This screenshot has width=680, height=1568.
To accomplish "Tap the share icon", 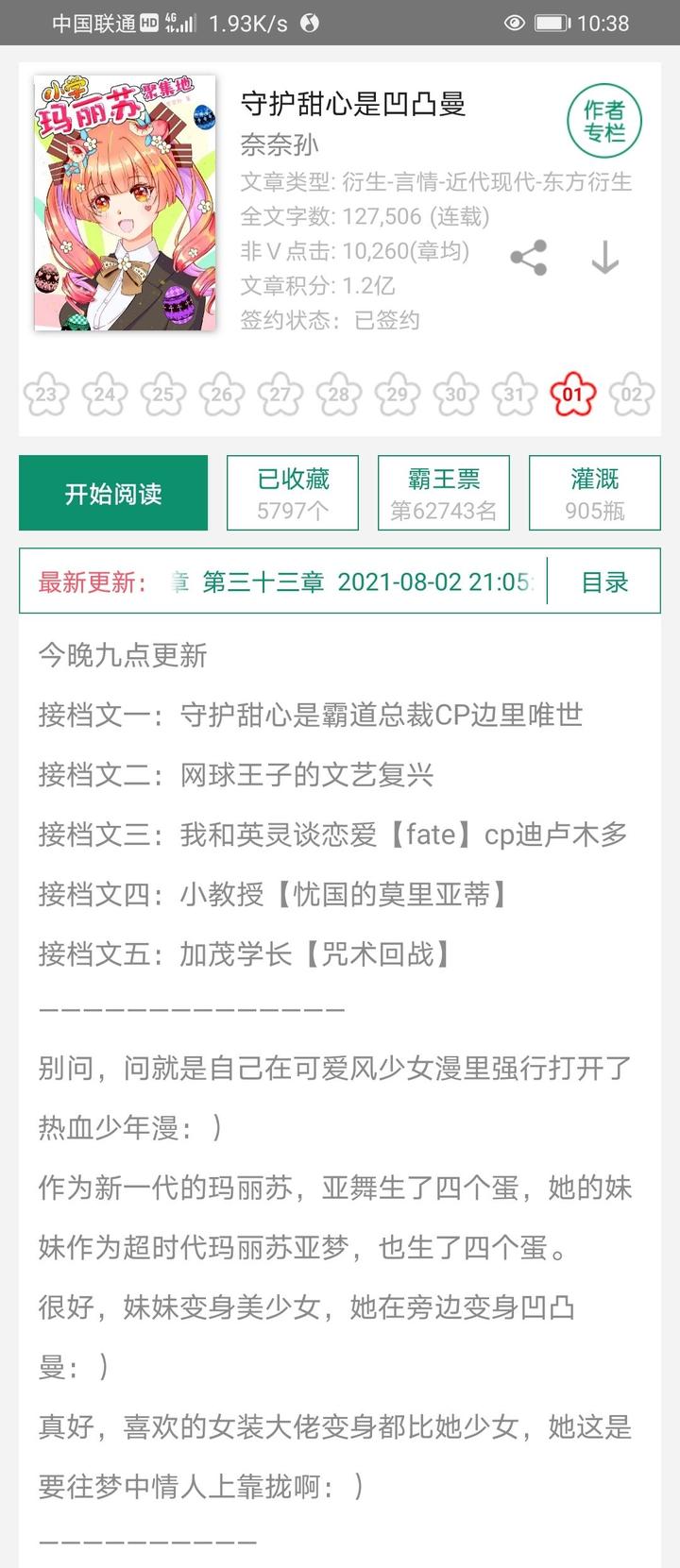I will (526, 257).
